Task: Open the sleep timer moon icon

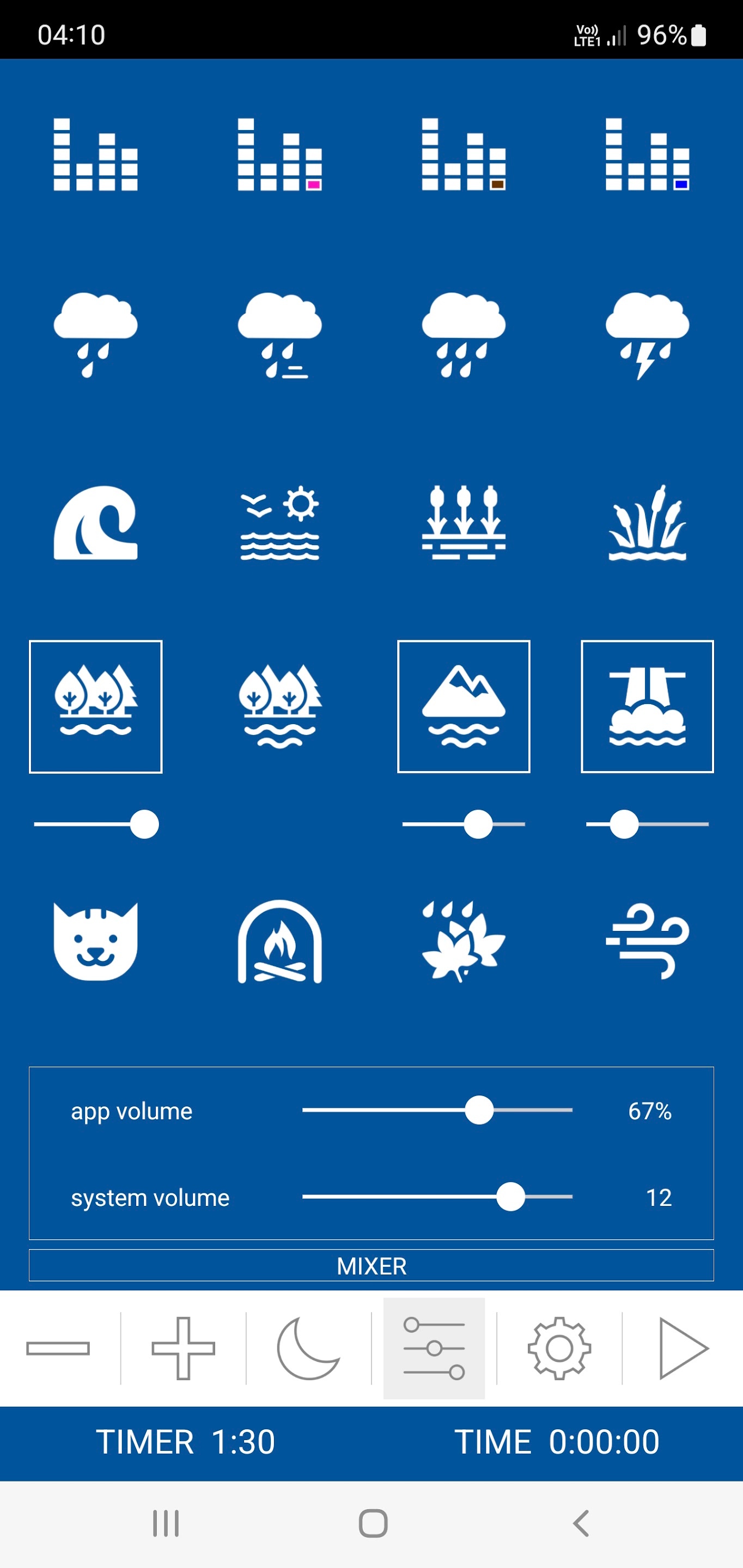Action: [x=308, y=1347]
